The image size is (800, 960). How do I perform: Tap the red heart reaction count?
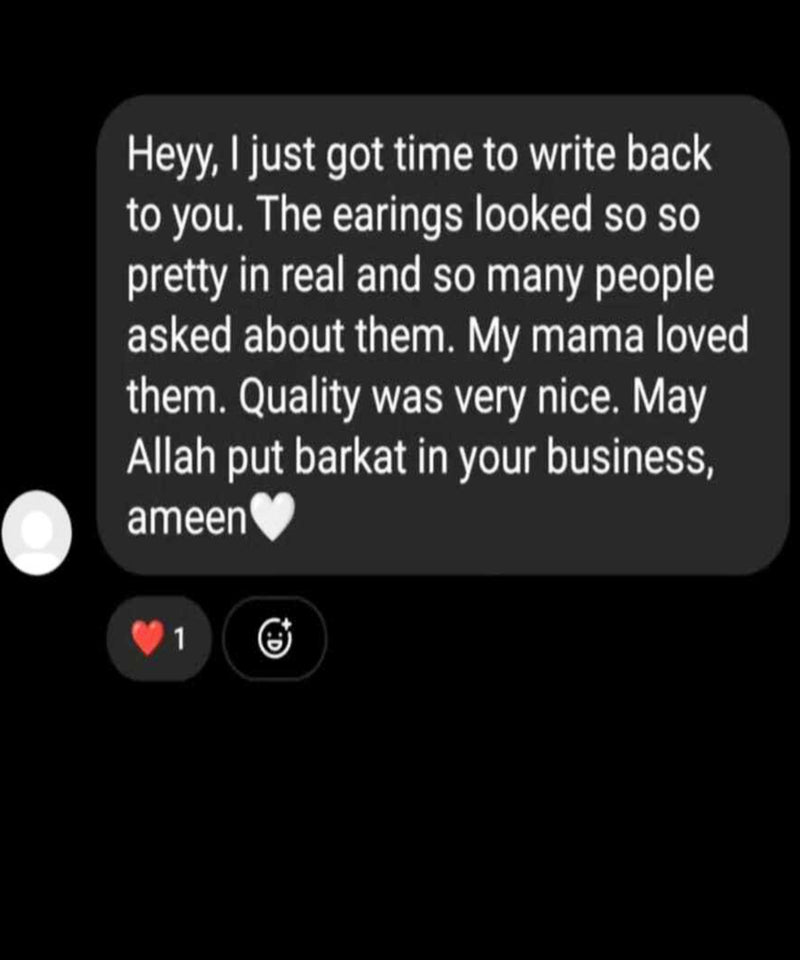coord(158,638)
